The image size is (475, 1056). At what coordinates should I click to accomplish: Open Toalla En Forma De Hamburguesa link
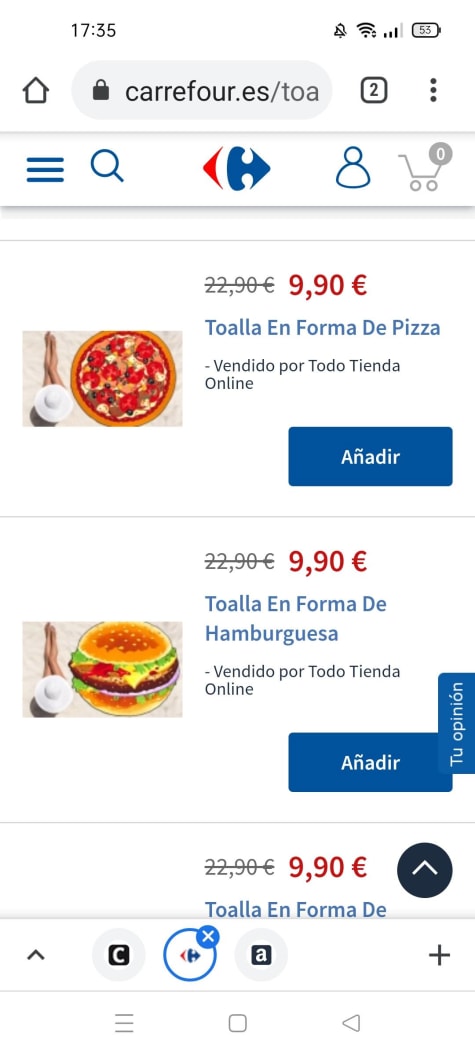[x=296, y=619]
